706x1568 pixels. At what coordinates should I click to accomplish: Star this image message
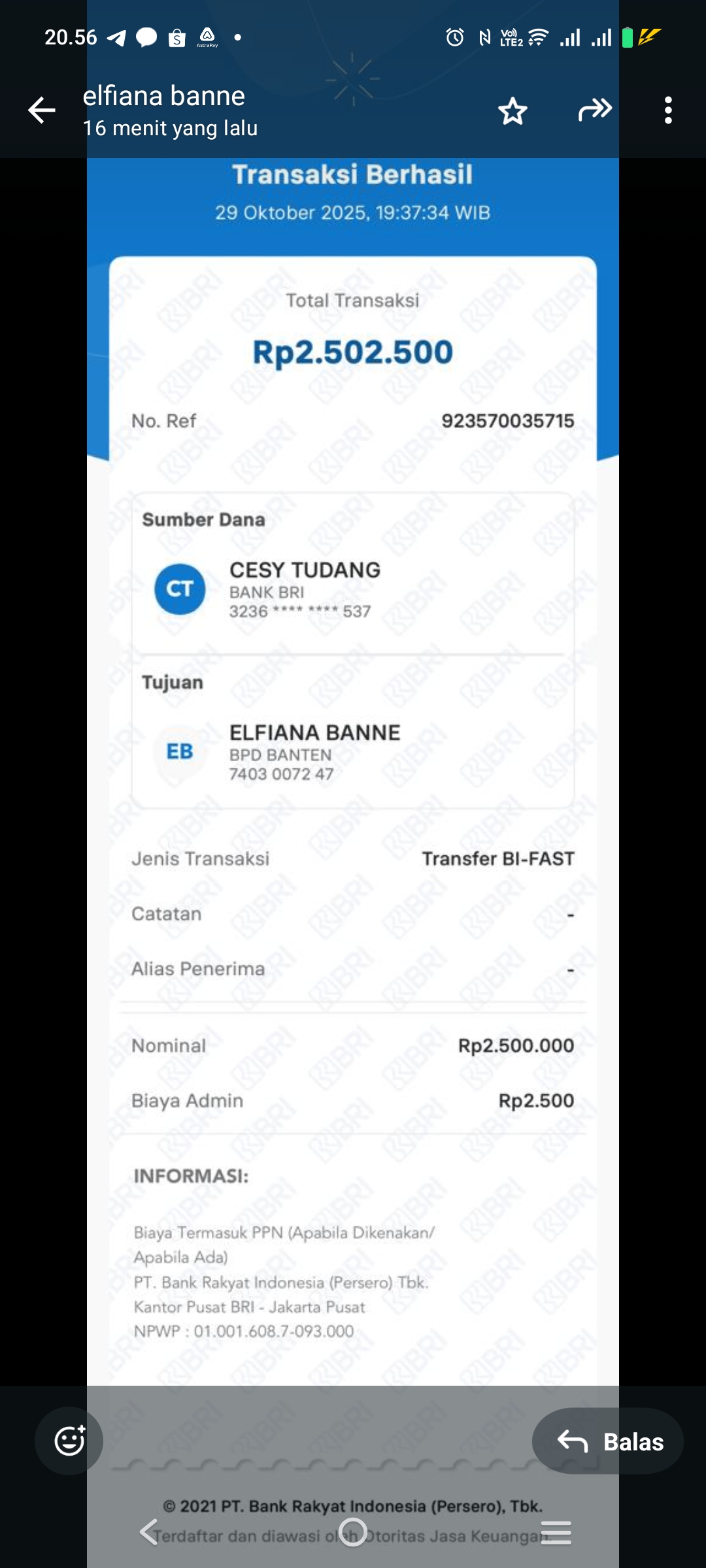pos(513,110)
